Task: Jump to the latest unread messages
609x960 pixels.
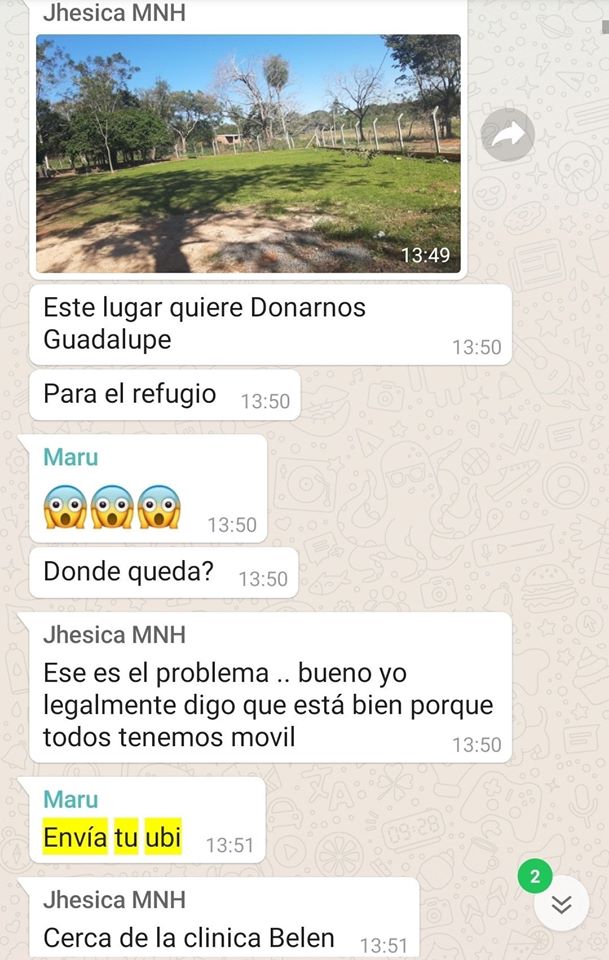Action: pyautogui.click(x=561, y=904)
